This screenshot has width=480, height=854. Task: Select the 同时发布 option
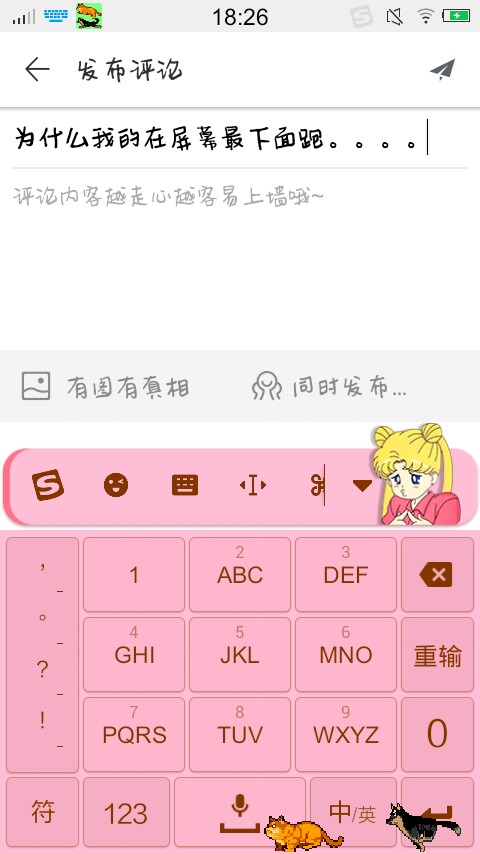(329, 387)
